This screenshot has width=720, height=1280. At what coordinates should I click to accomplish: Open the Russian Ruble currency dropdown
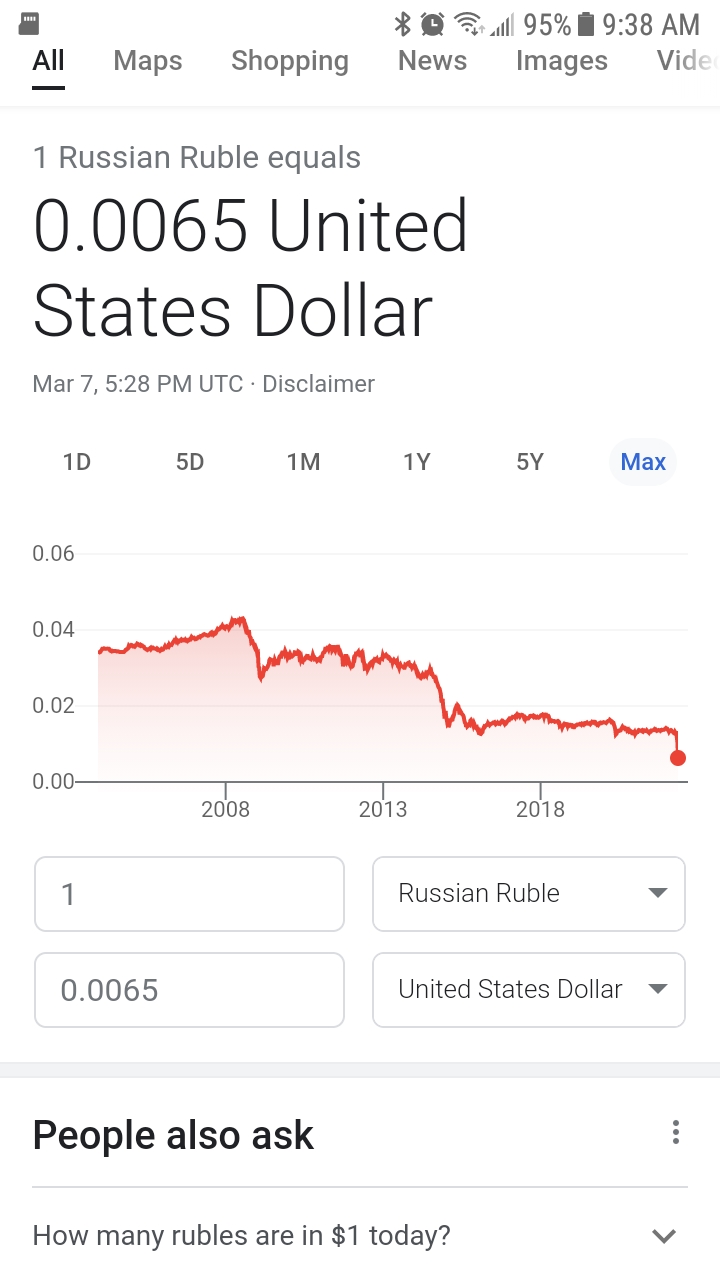click(529, 894)
